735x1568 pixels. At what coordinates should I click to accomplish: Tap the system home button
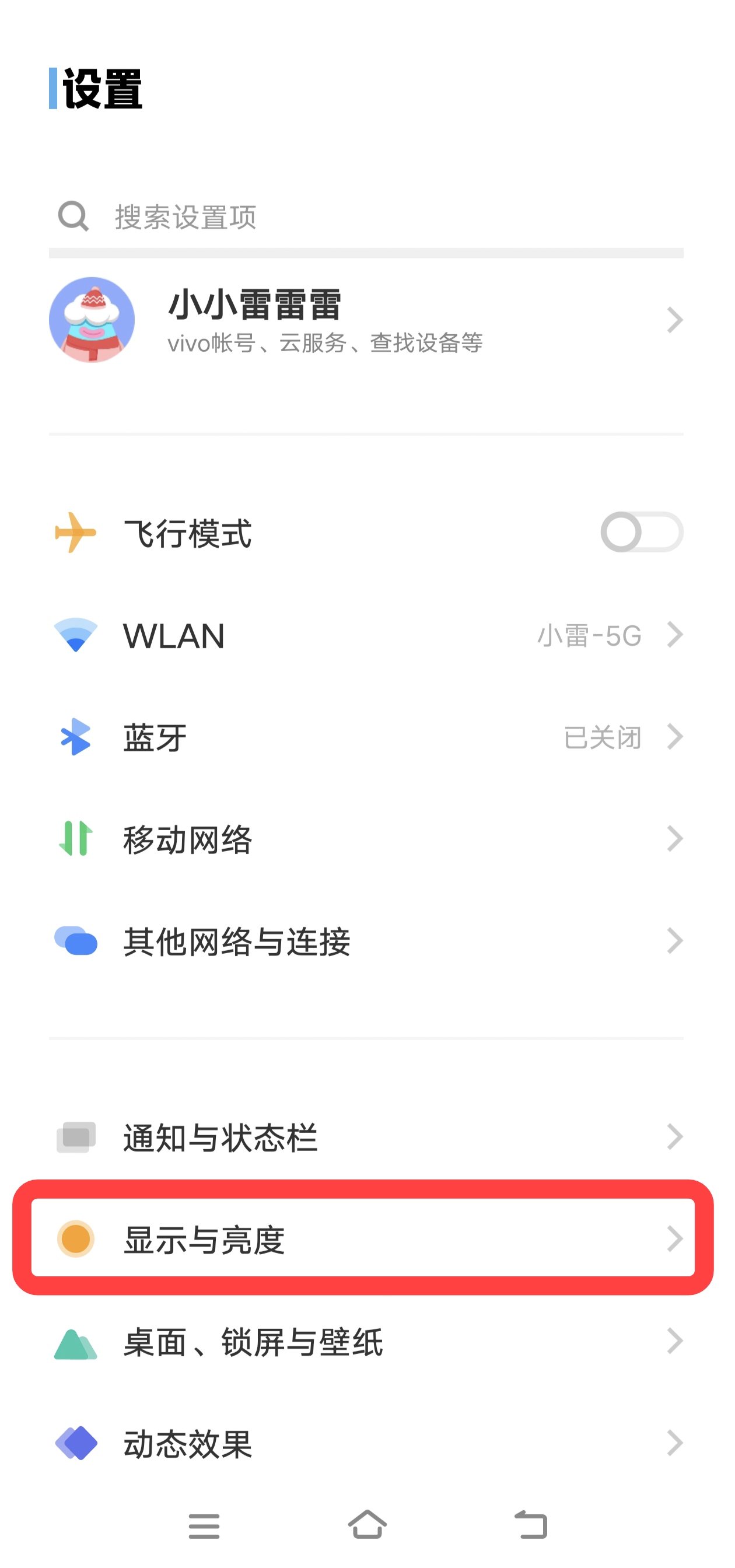click(367, 1525)
